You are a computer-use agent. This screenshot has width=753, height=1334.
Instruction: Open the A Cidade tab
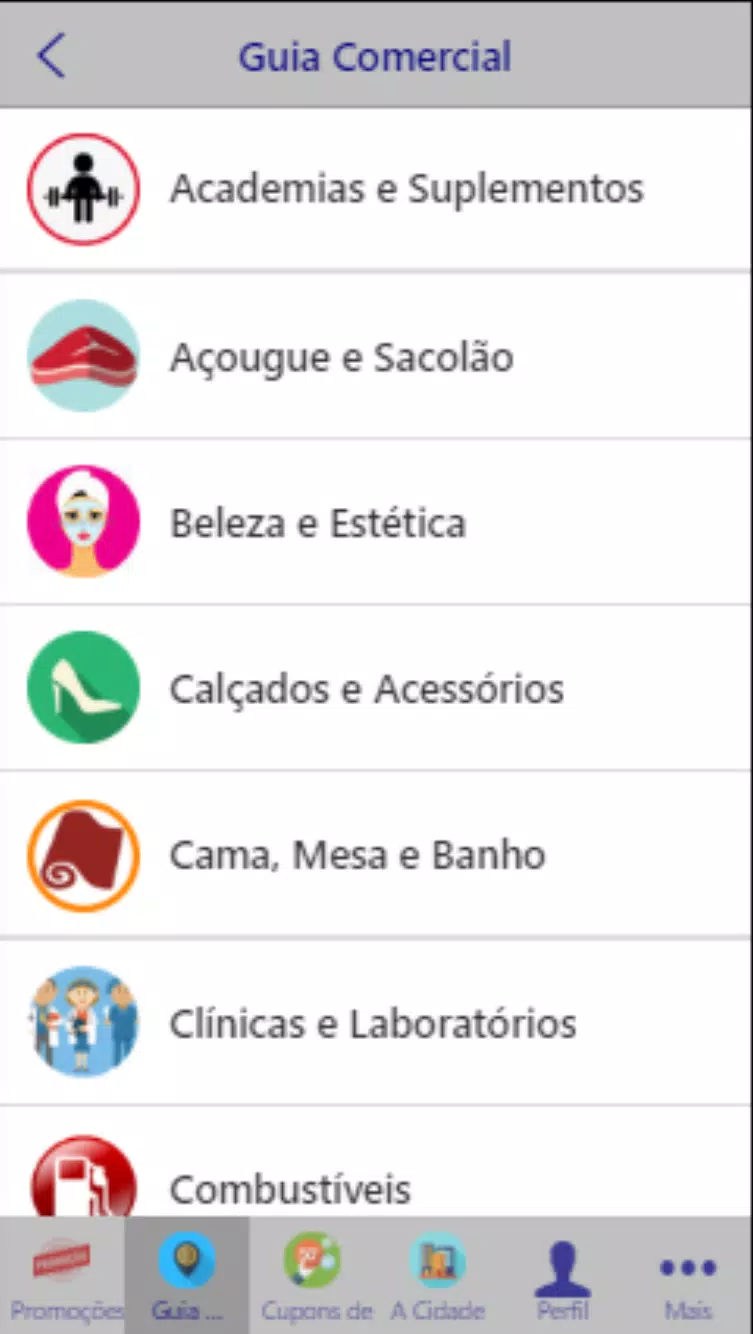[x=438, y=1275]
